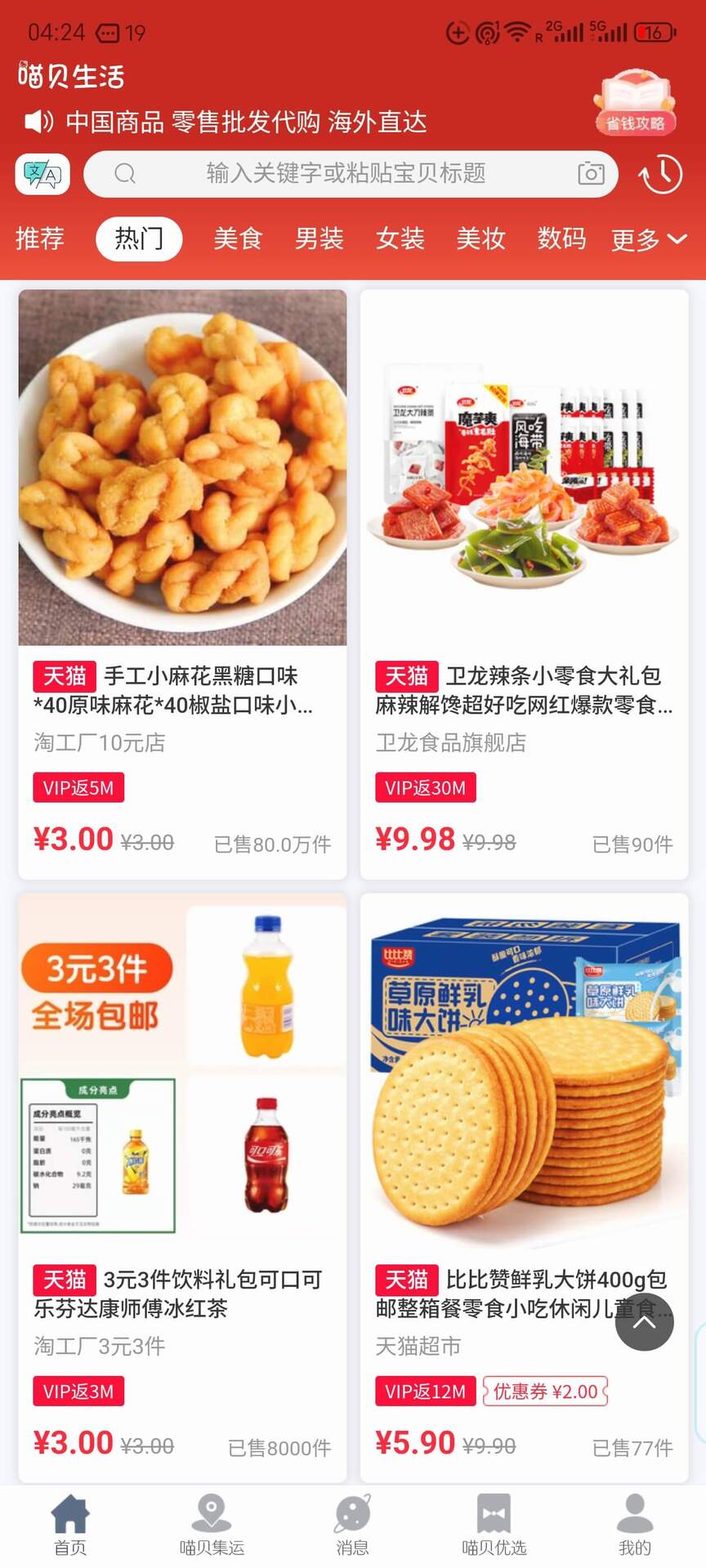The width and height of the screenshot is (706, 1568).
Task: Open the 数码 category tab
Action: 561,238
